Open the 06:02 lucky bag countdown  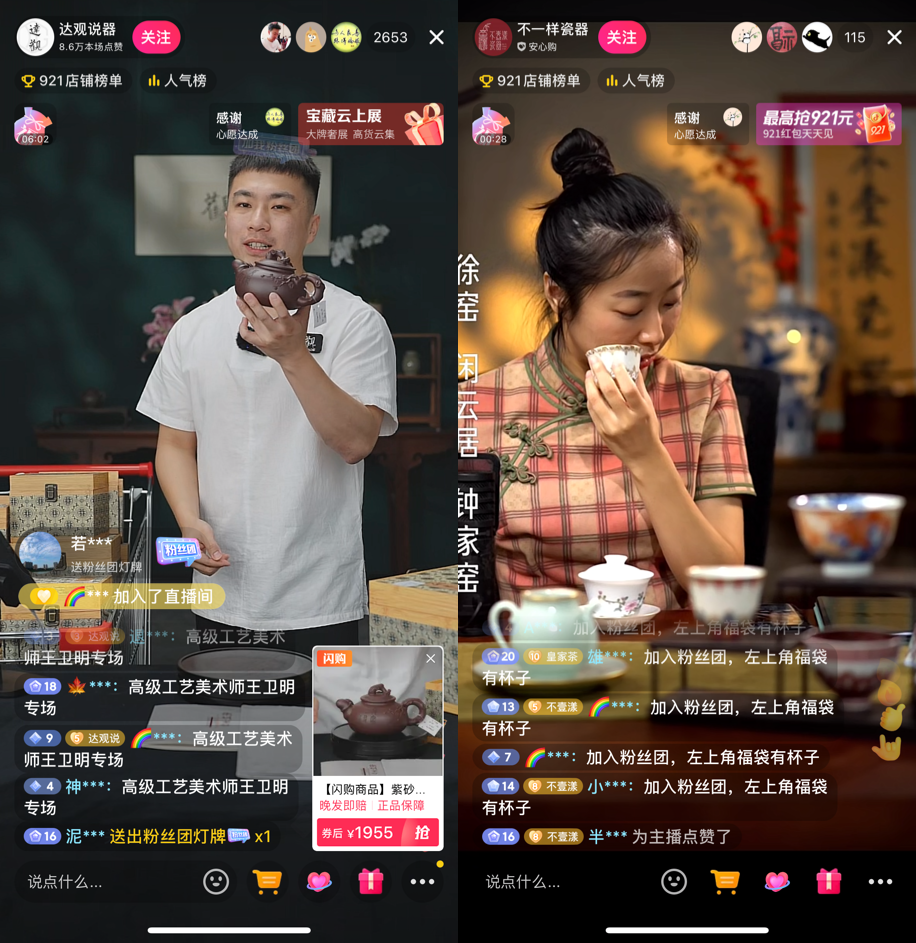[x=34, y=127]
